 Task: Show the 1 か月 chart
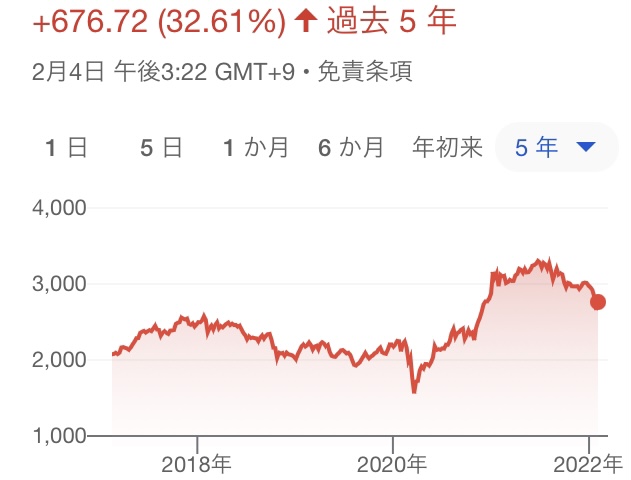click(256, 147)
